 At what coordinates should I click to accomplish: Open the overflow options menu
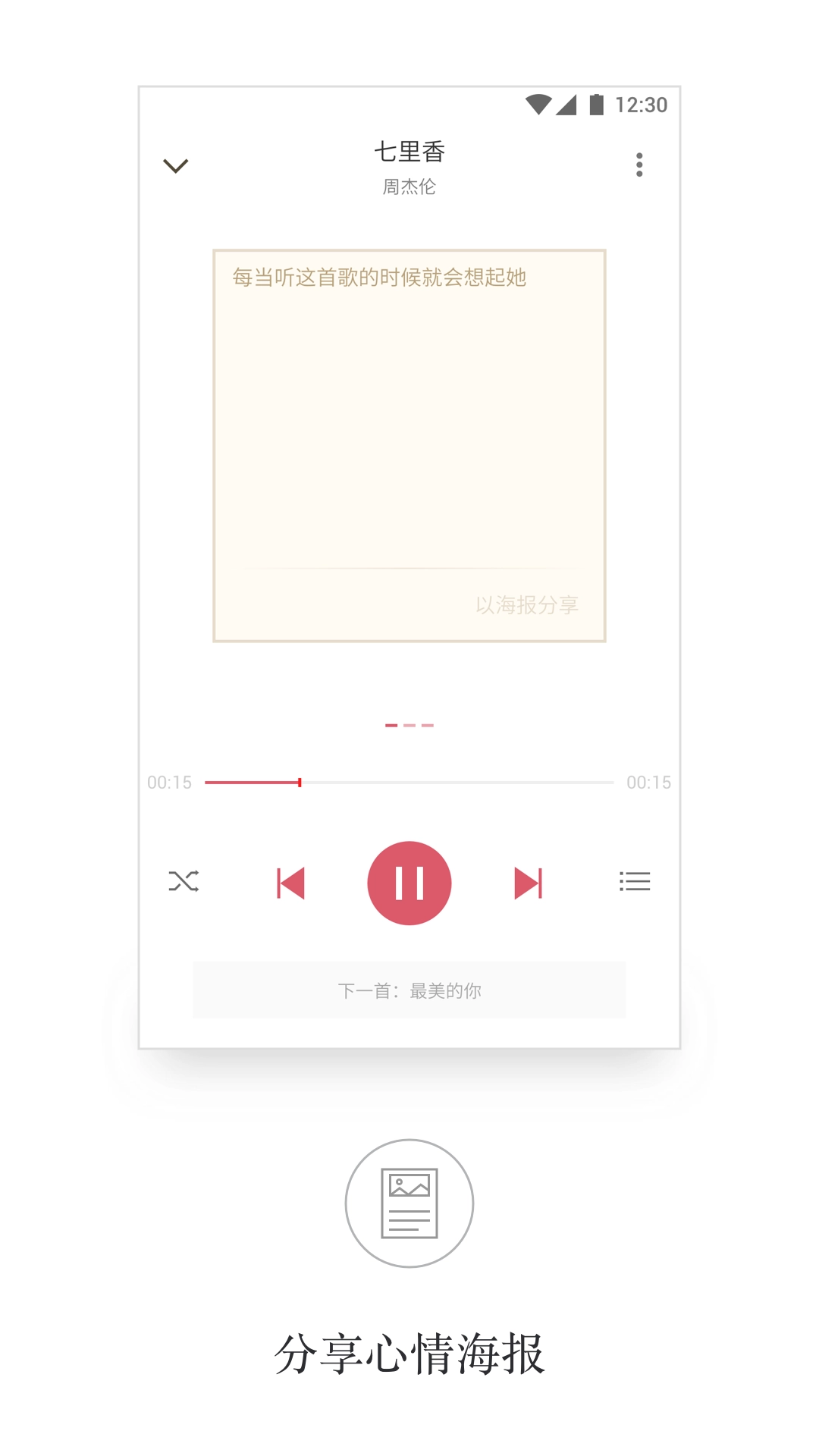pos(639,165)
